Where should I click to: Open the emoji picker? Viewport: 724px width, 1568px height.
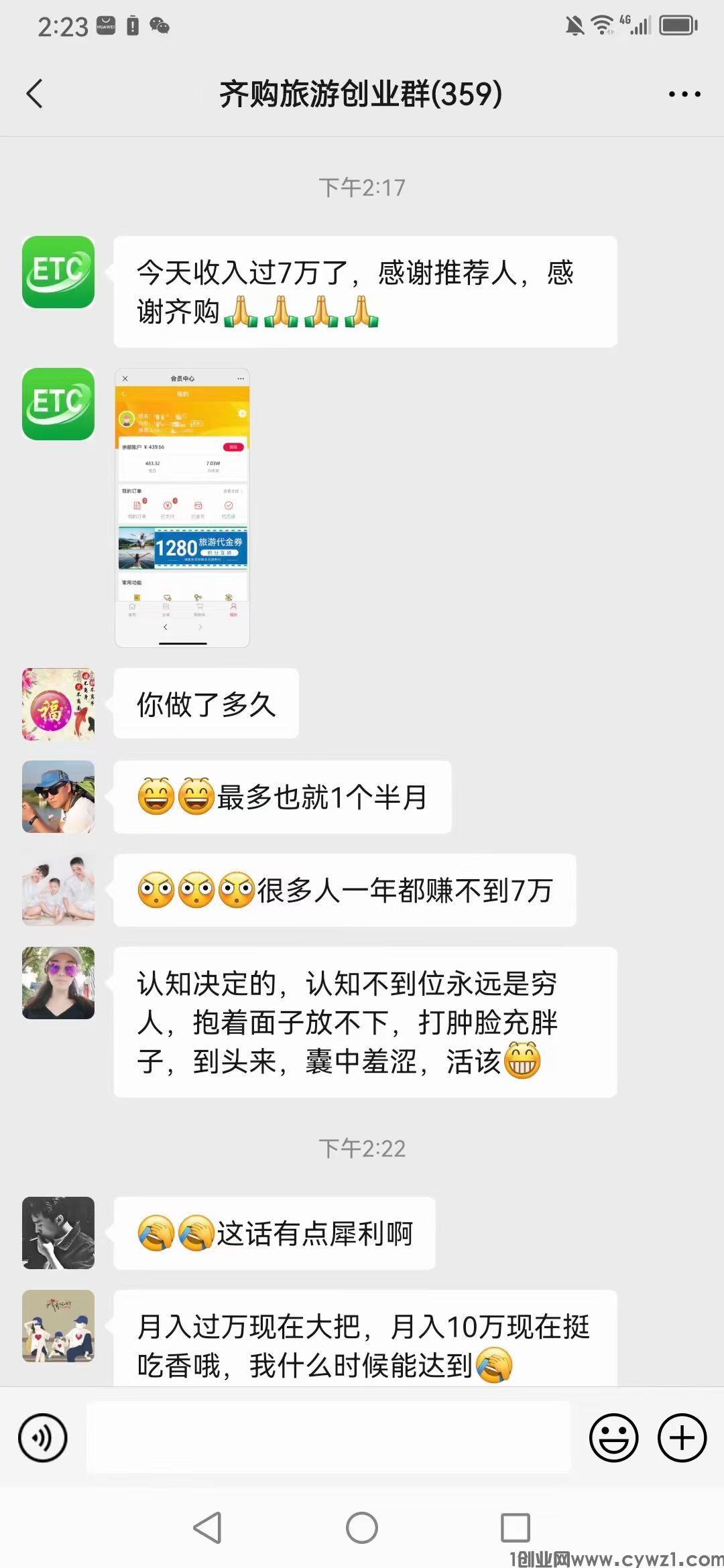click(613, 1437)
